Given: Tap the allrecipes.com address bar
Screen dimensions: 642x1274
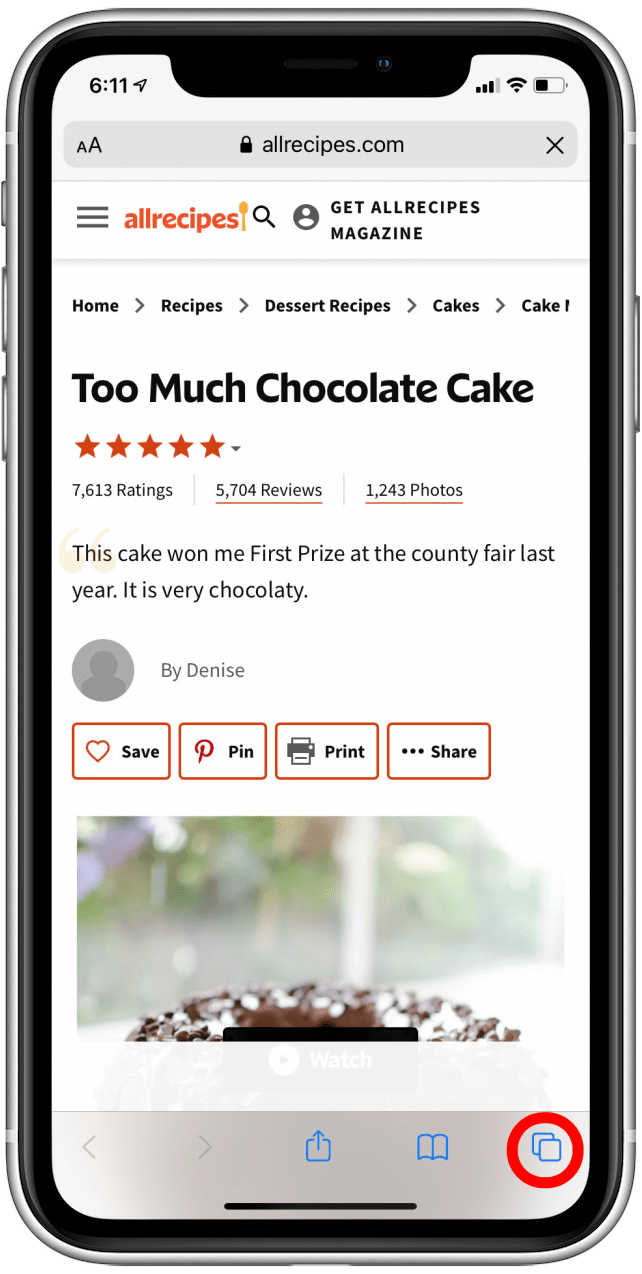Looking at the screenshot, I should point(322,146).
